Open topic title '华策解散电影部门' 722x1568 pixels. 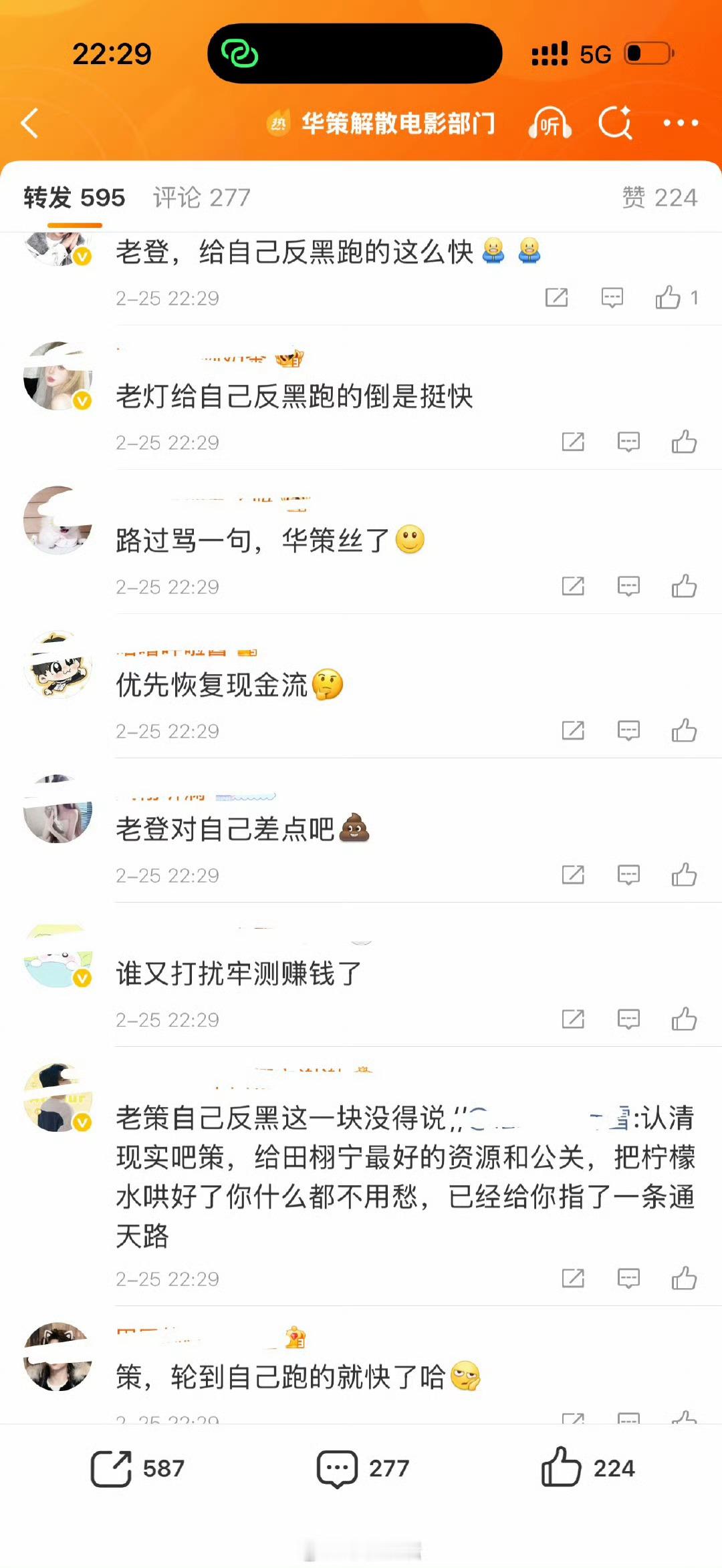point(399,124)
